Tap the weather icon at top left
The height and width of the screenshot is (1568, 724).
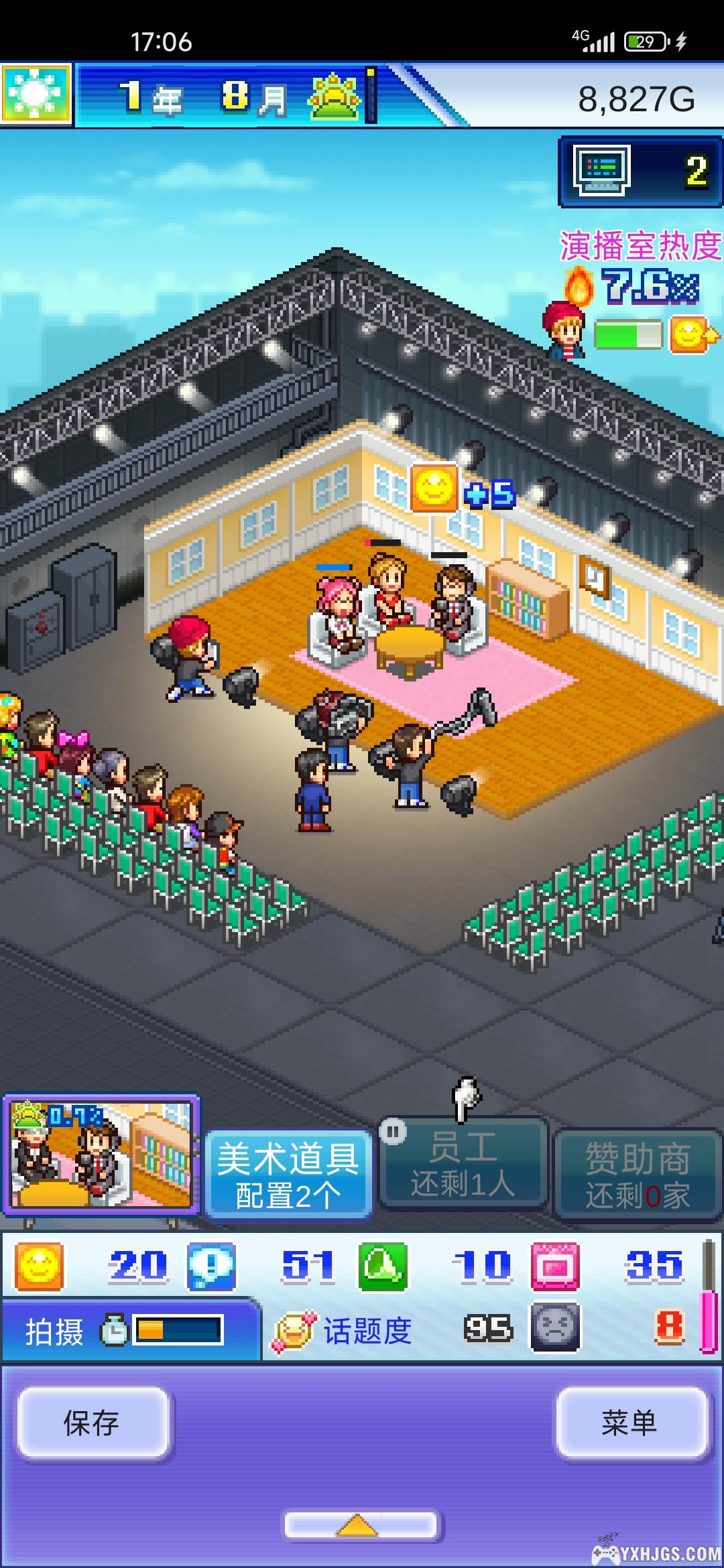[36, 94]
